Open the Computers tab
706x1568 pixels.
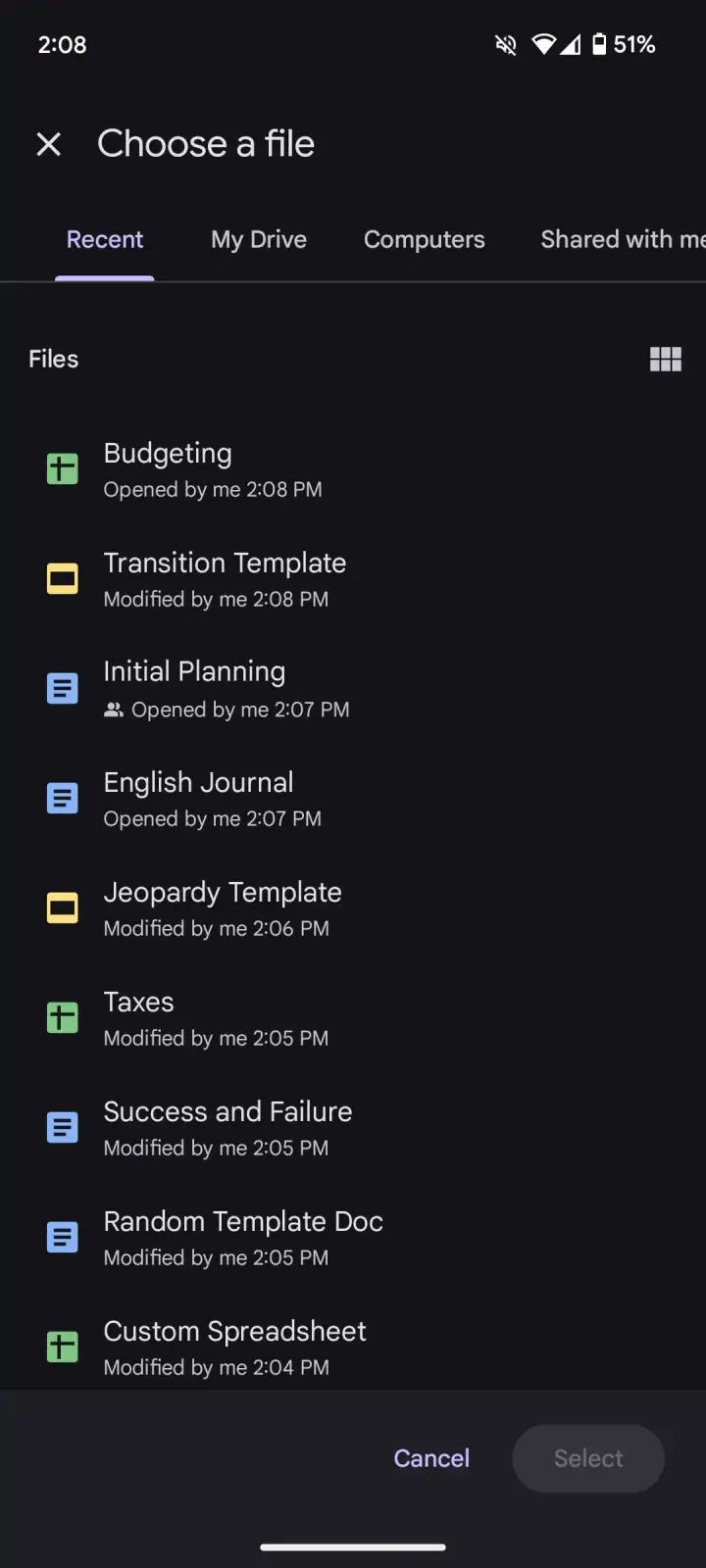(424, 239)
